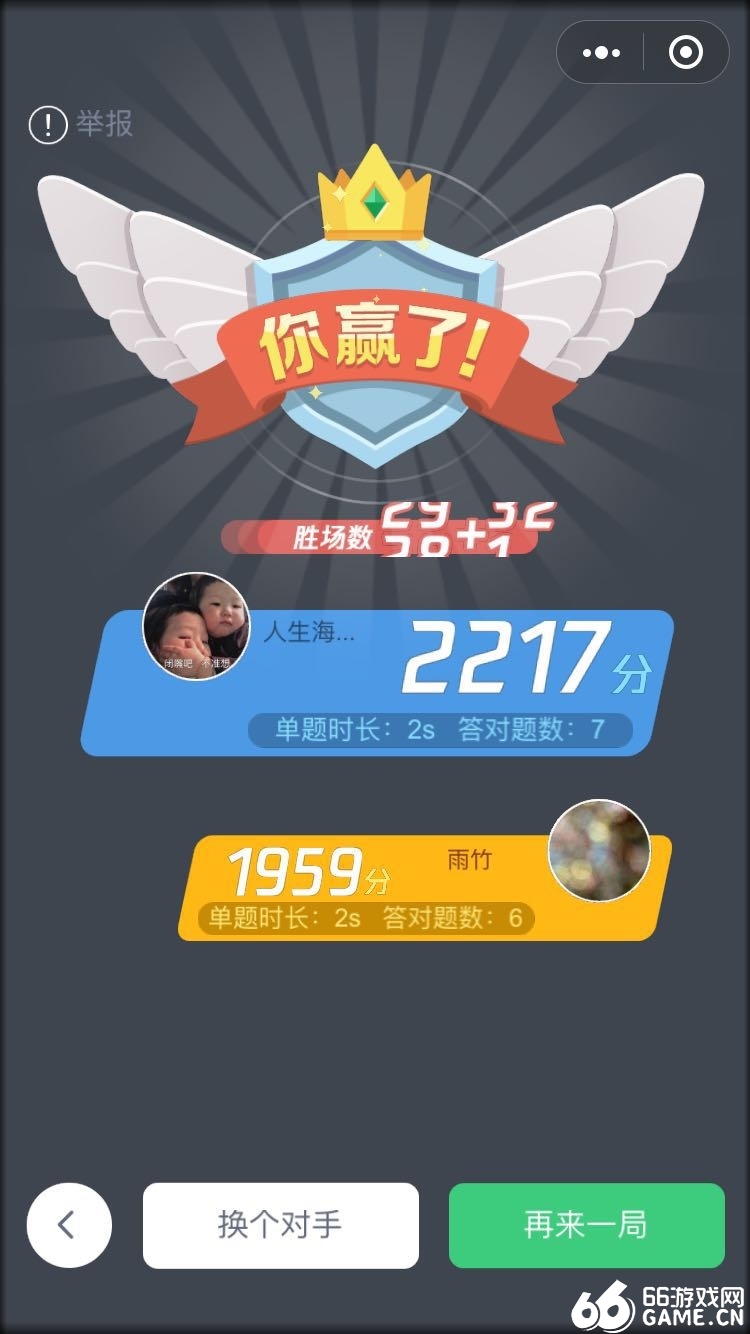Report this match via 举报
750x1334 pixels.
81,124
